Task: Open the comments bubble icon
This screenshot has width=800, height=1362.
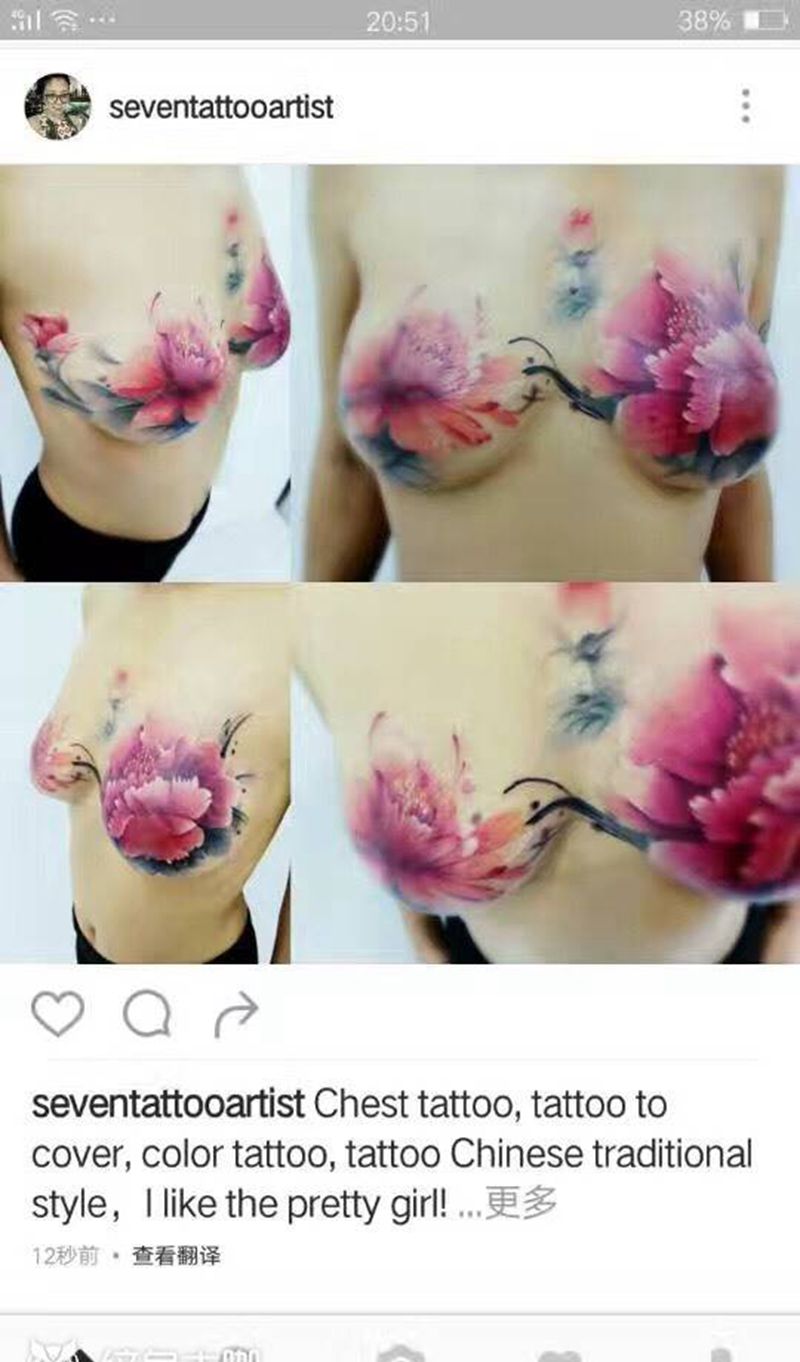Action: (149, 1013)
